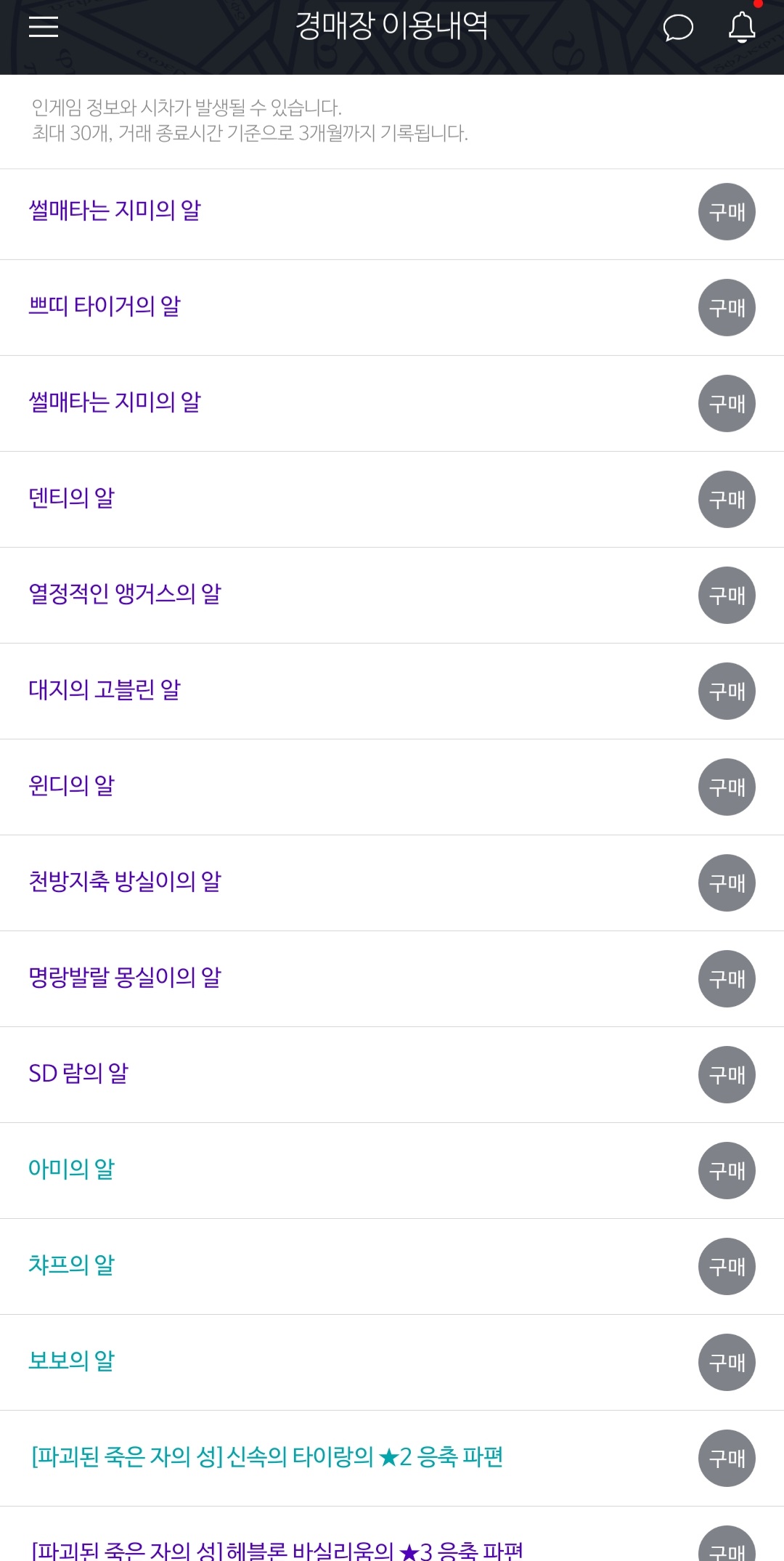Screen dimensions: 784x1561
Task: Open the chat messages icon
Action: click(678, 28)
